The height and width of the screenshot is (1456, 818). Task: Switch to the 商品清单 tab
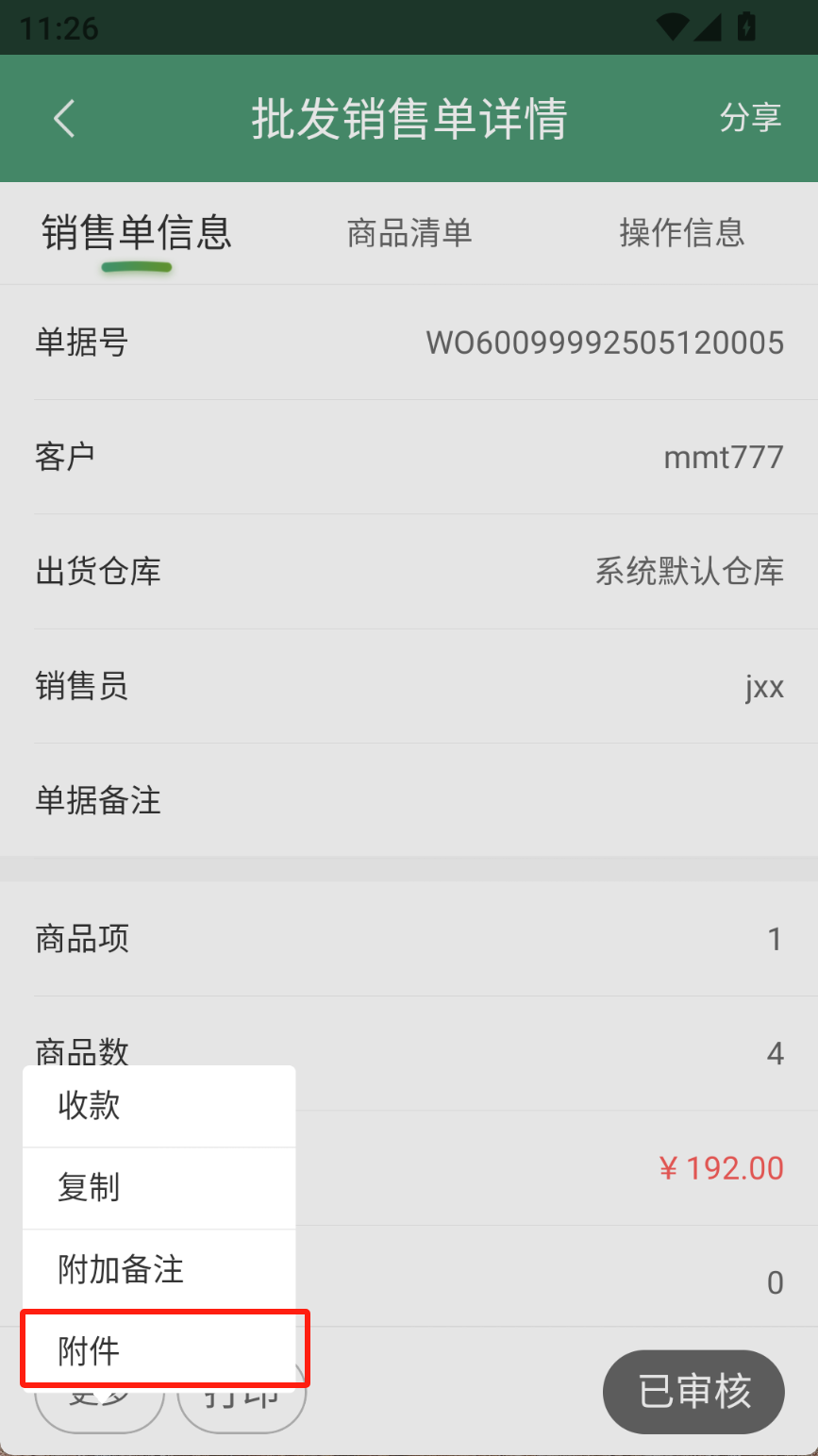409,233
